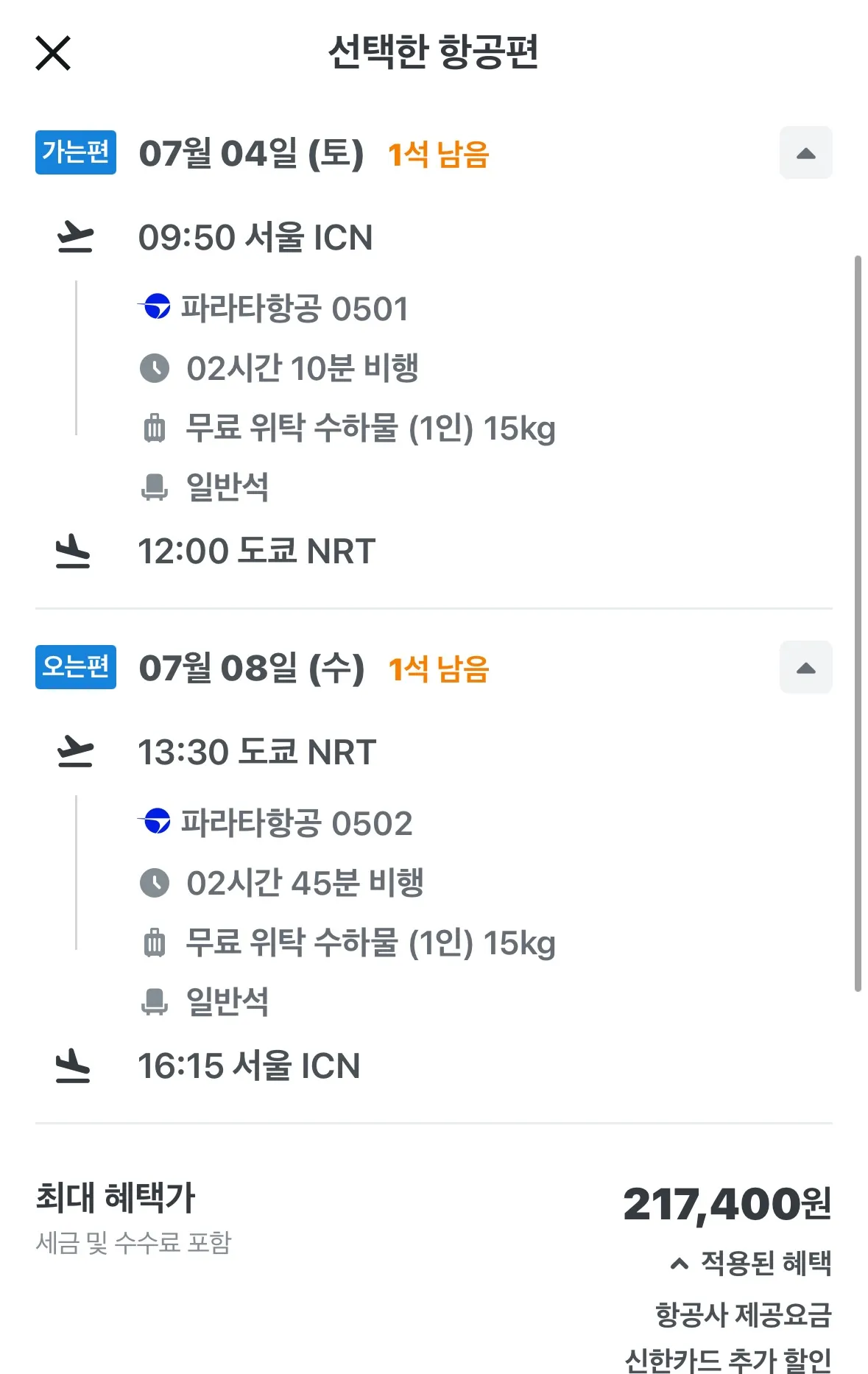
Task: Click the takeoff plane icon beside 13:30 도쿄 NRT
Action: click(x=74, y=751)
